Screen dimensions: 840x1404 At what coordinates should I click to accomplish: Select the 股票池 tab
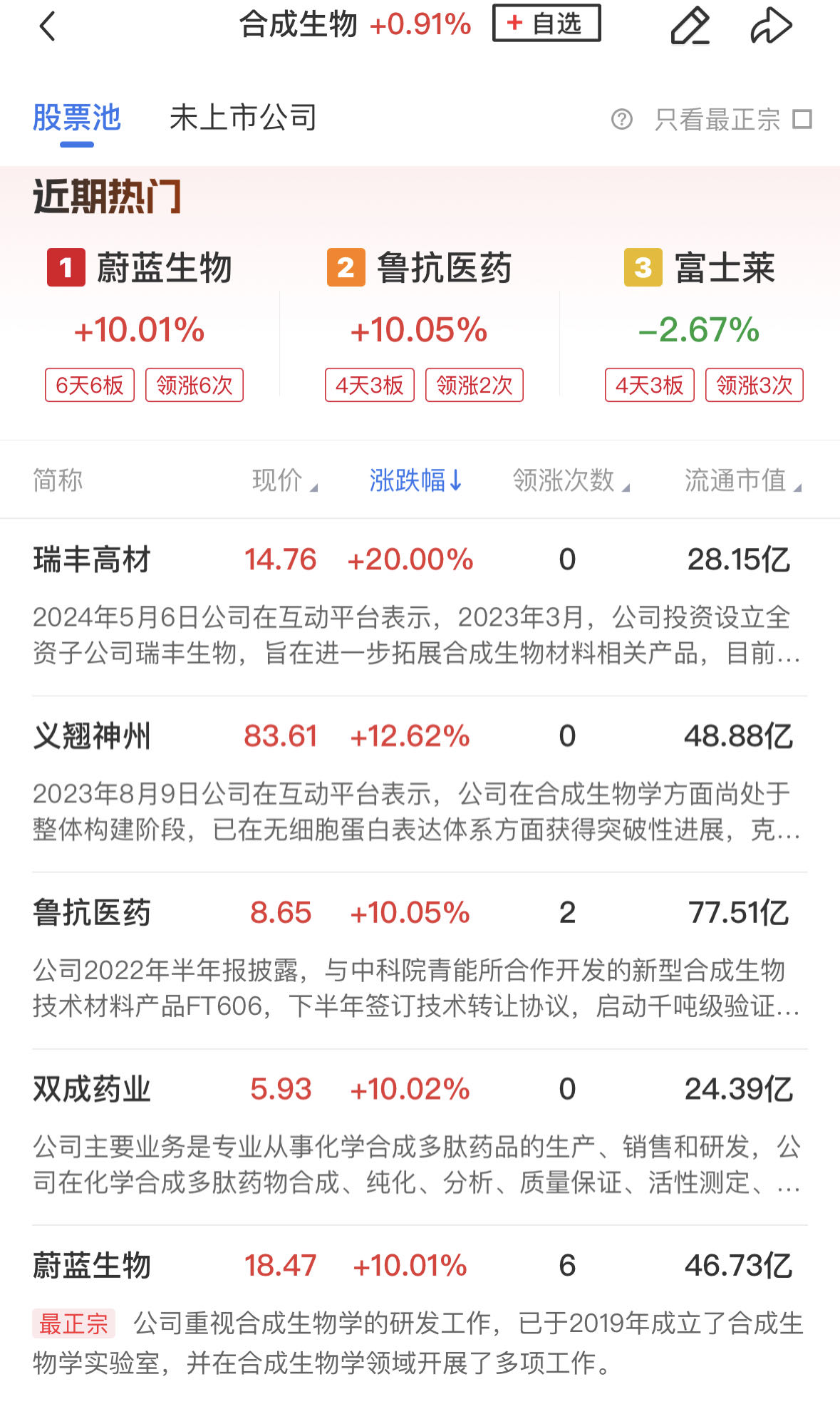point(77,118)
